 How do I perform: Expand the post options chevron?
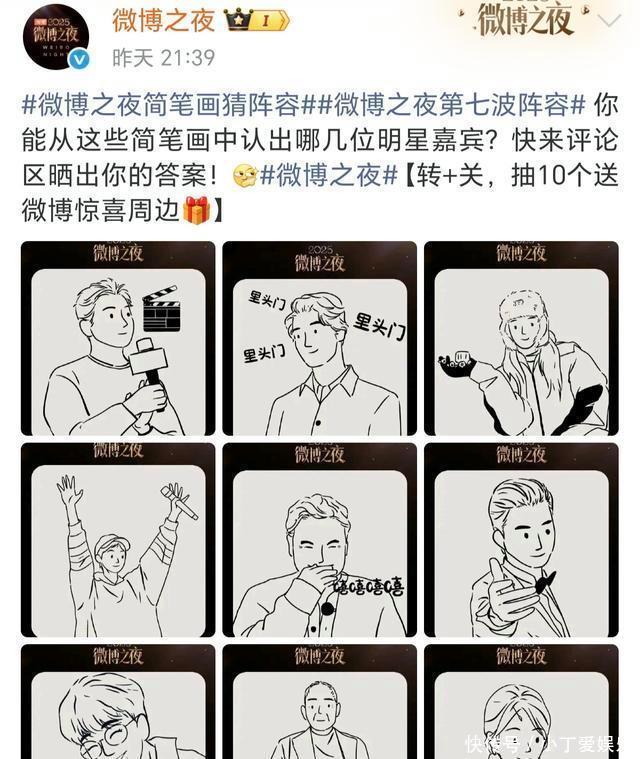[607, 21]
